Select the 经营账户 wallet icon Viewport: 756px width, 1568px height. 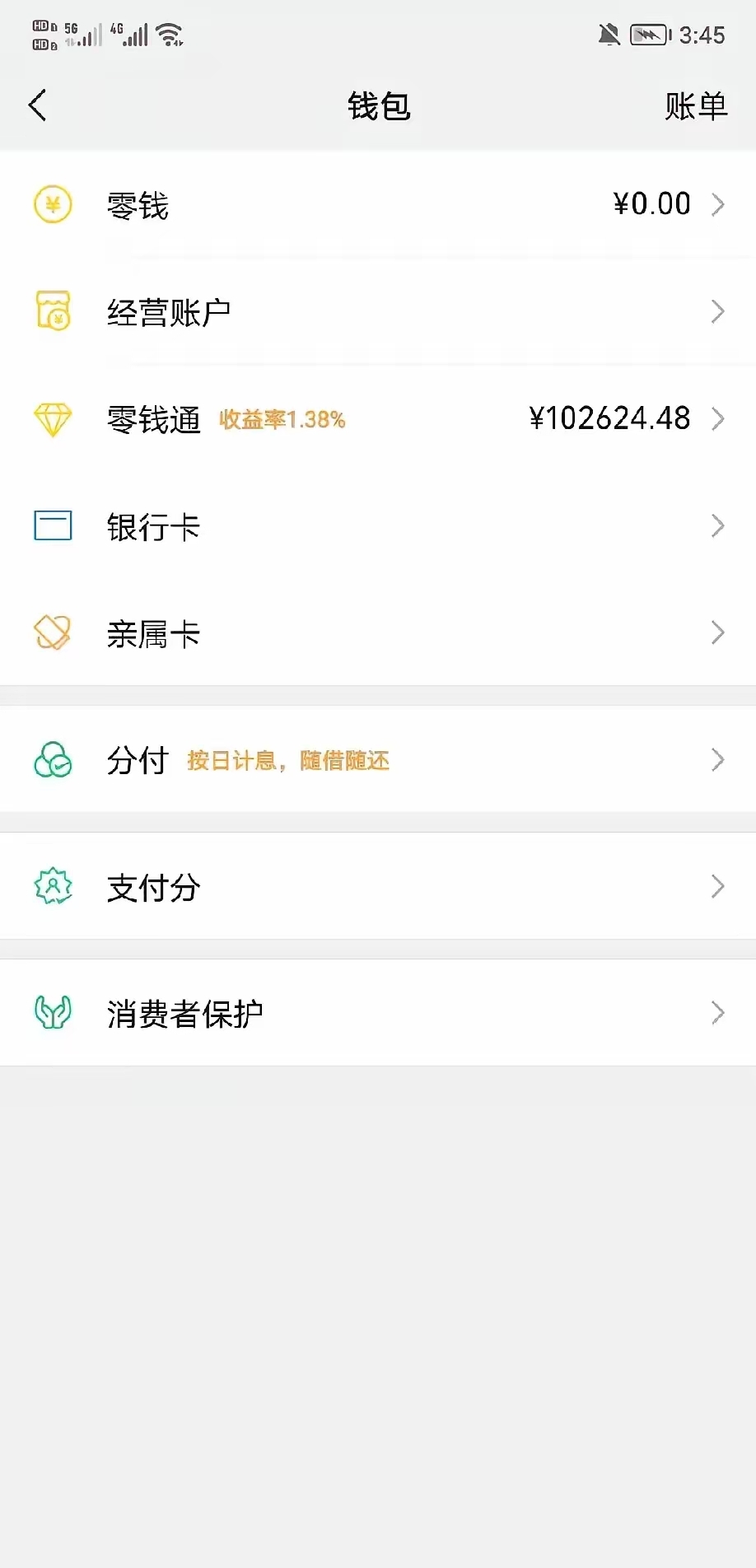[x=53, y=311]
